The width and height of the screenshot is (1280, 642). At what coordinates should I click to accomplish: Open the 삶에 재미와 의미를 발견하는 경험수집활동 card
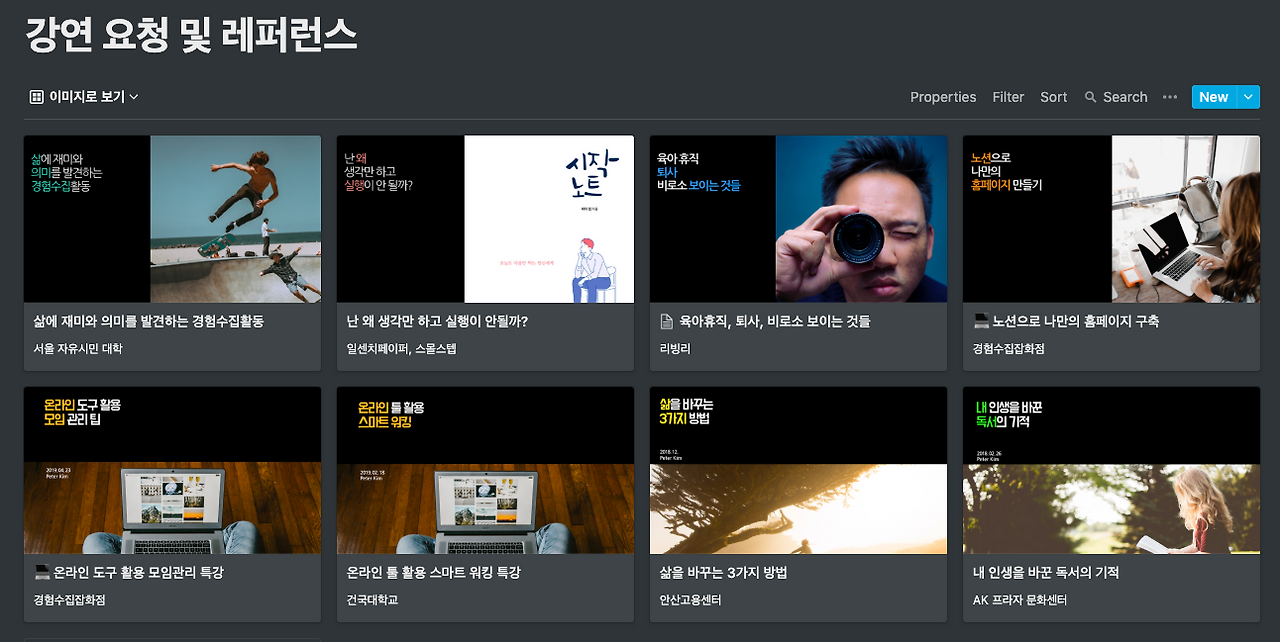[x=172, y=253]
